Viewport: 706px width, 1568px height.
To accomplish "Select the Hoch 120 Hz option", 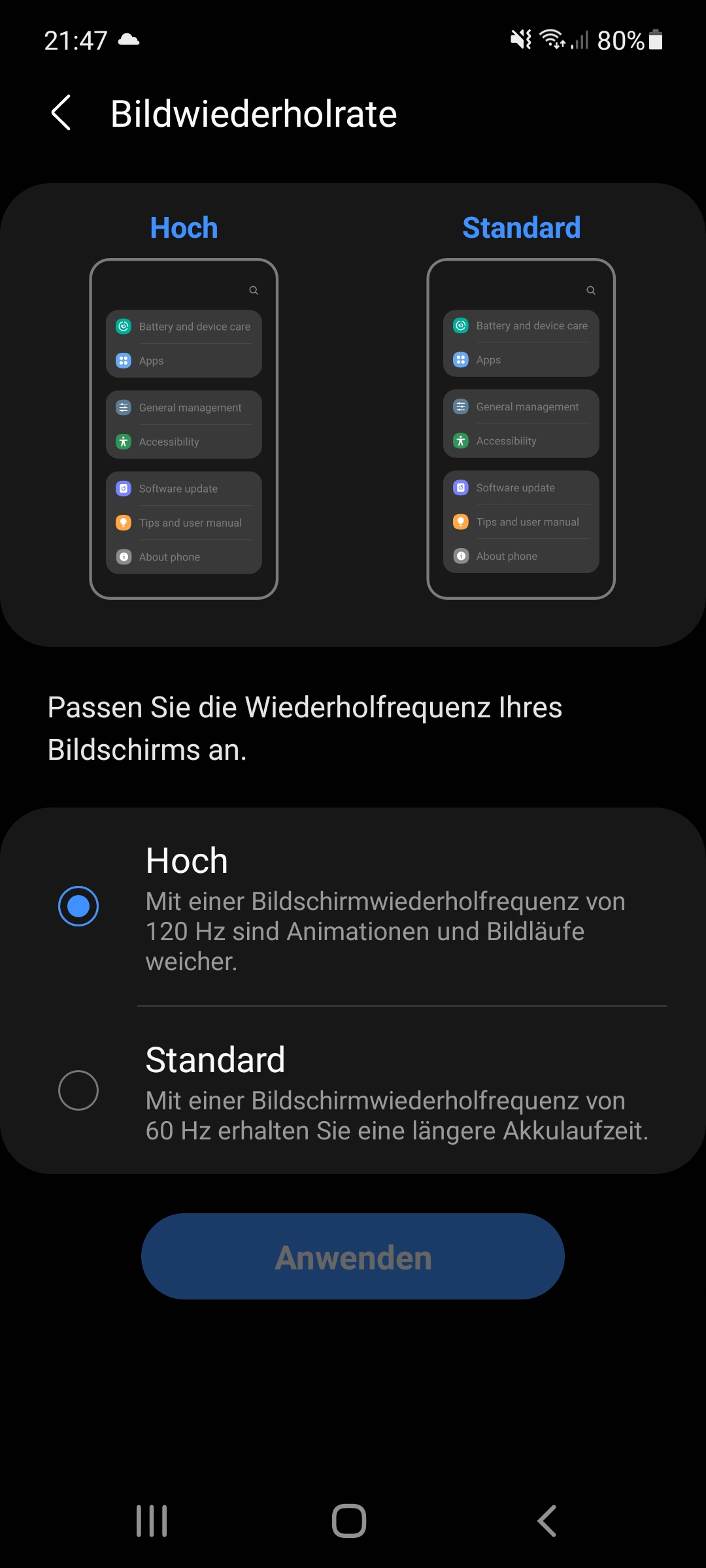I will click(x=78, y=906).
